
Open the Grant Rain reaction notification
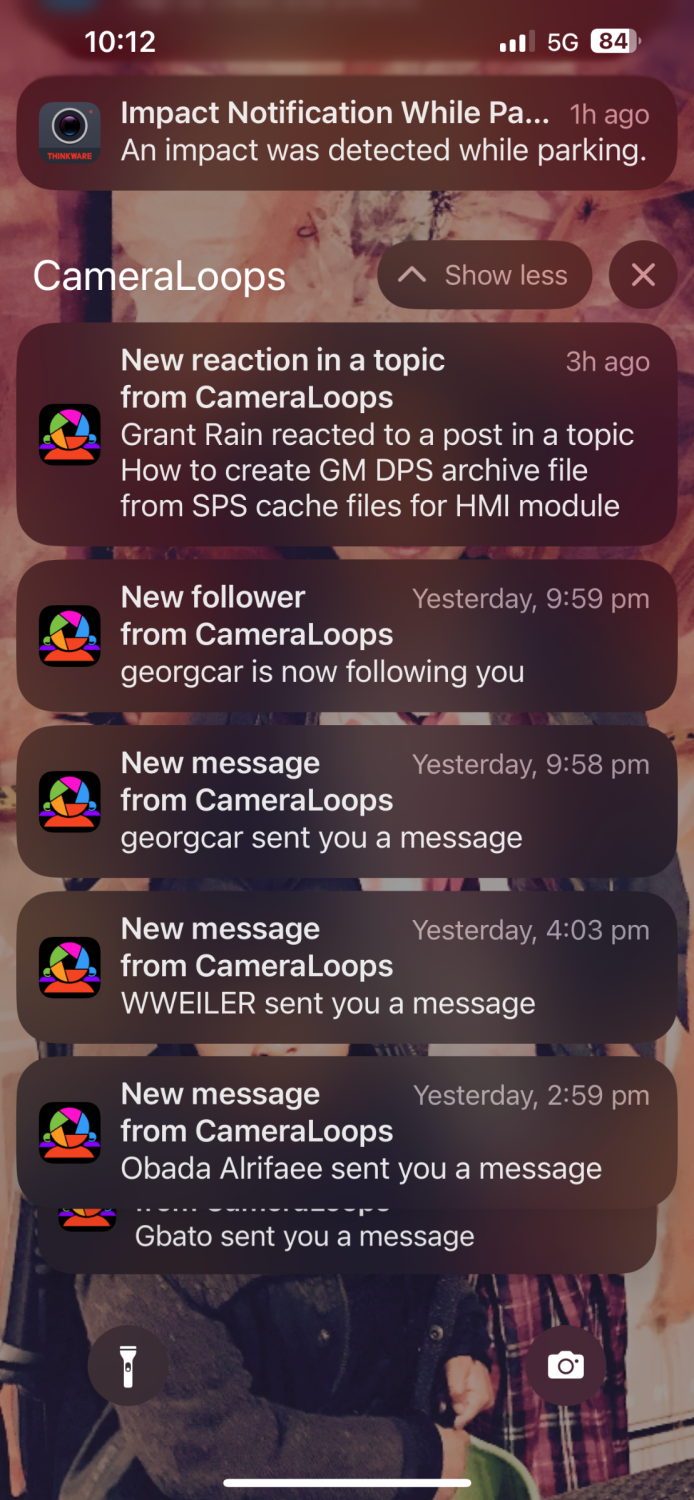[347, 434]
